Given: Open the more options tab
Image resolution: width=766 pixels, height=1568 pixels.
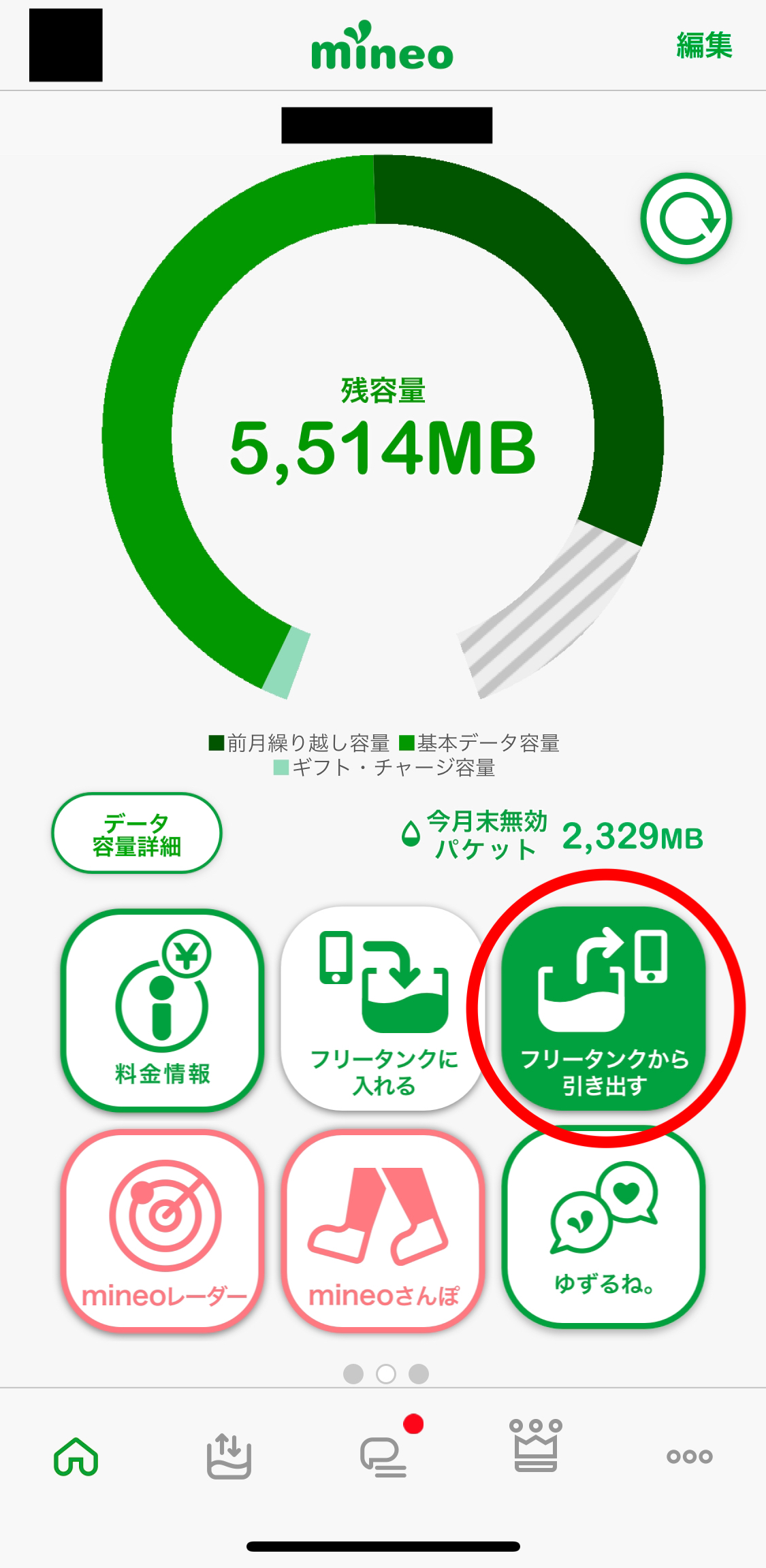Looking at the screenshot, I should point(689,1456).
